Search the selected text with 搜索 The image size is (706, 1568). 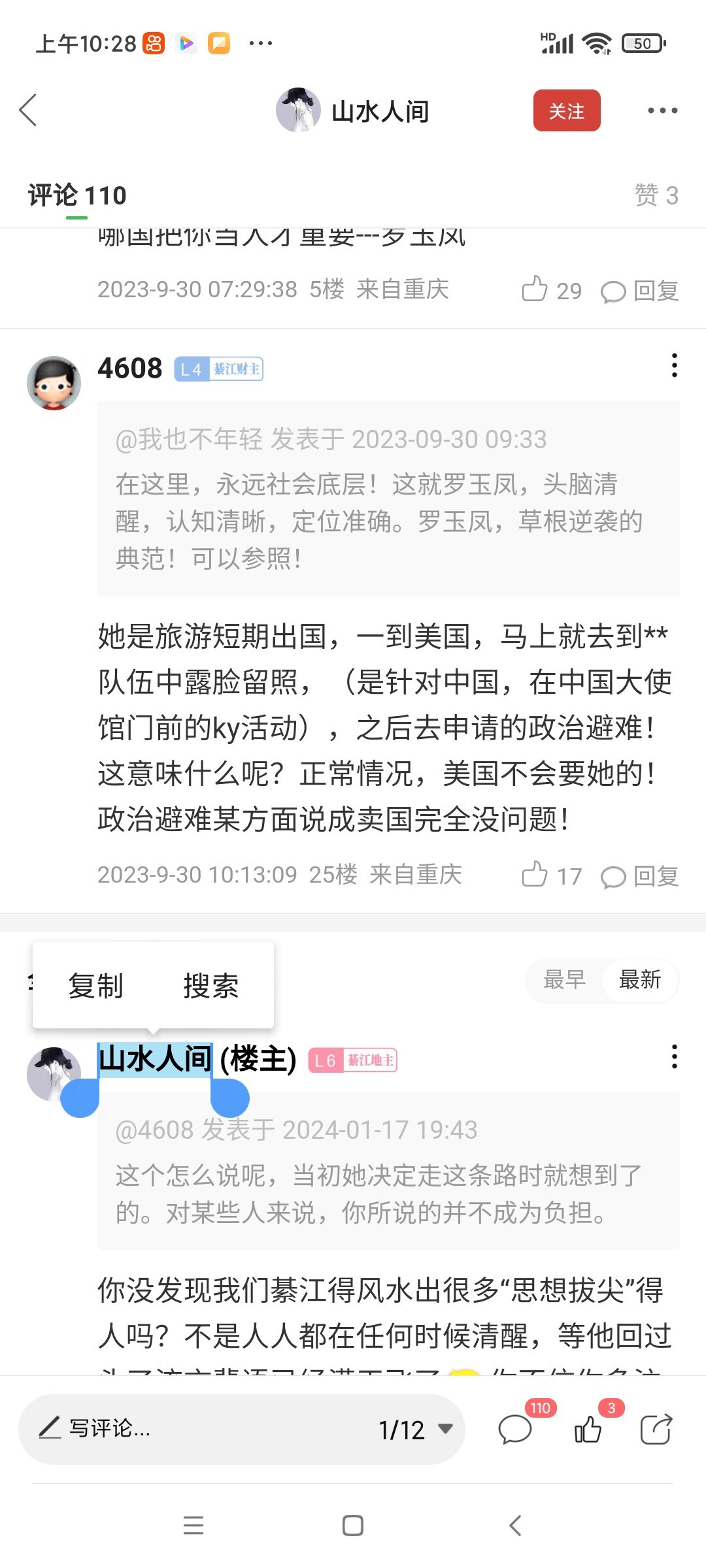210,985
